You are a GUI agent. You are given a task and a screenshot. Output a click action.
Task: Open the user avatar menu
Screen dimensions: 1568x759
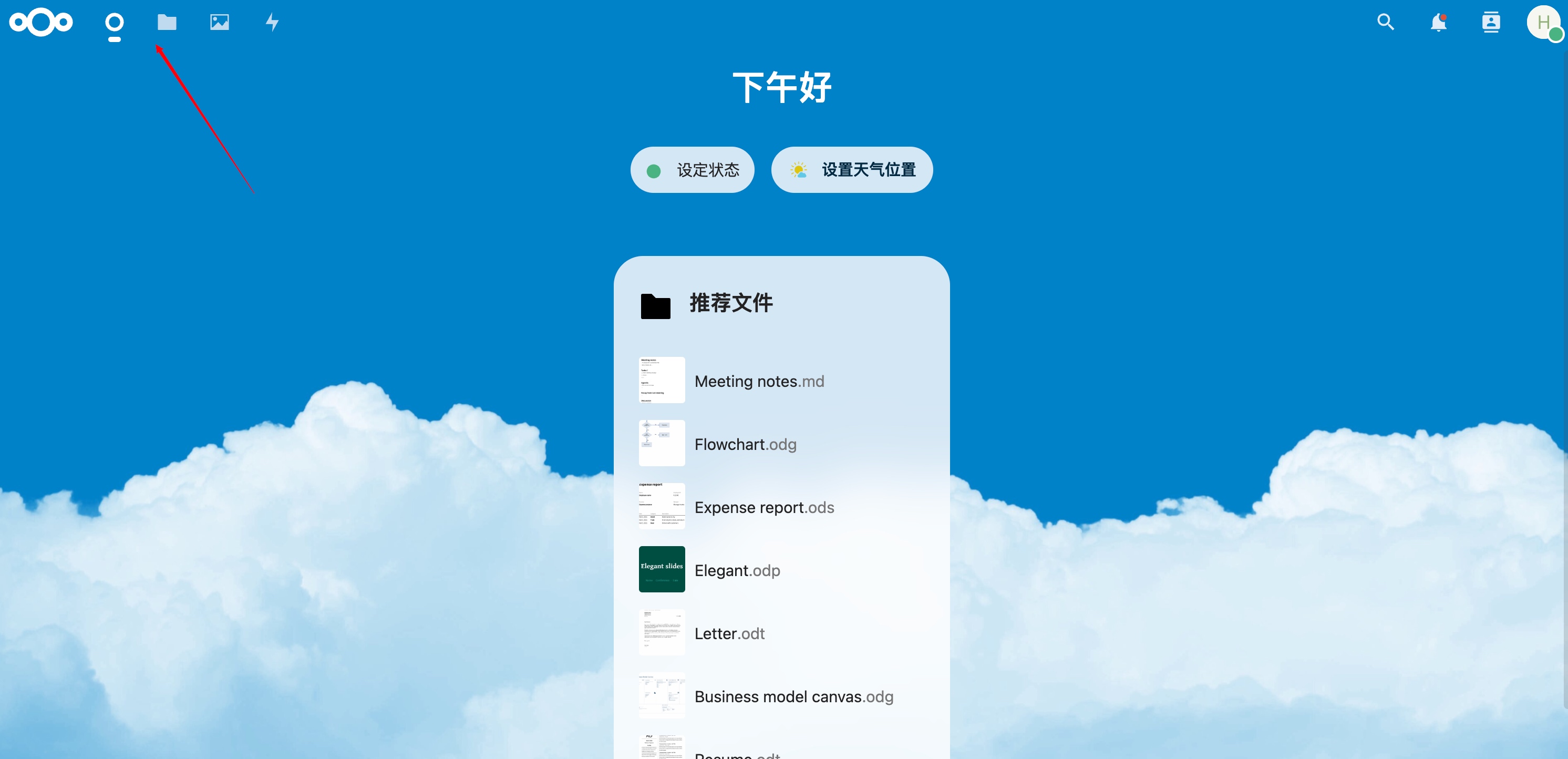[1543, 23]
